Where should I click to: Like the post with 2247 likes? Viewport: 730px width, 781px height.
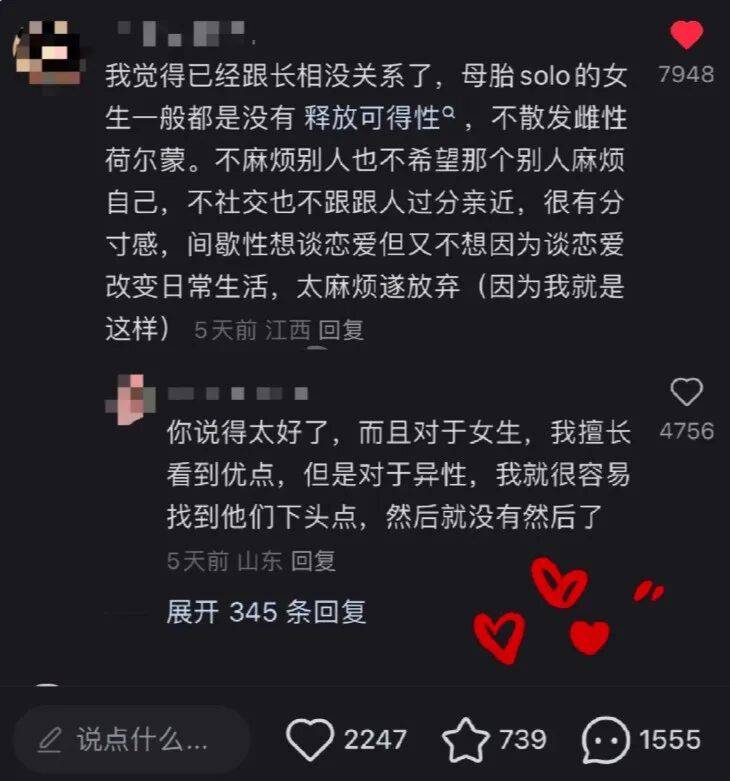click(310, 740)
